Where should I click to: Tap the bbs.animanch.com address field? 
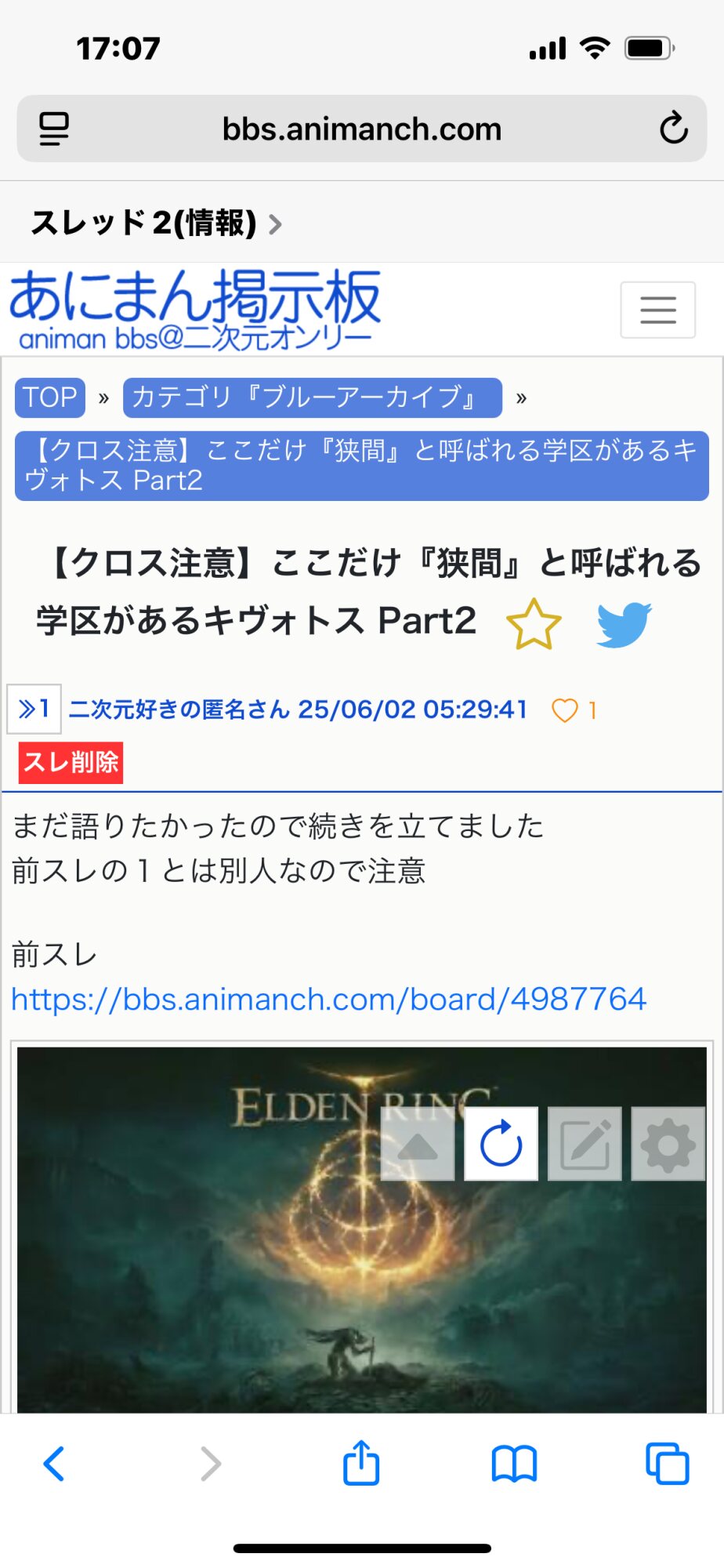coord(362,129)
